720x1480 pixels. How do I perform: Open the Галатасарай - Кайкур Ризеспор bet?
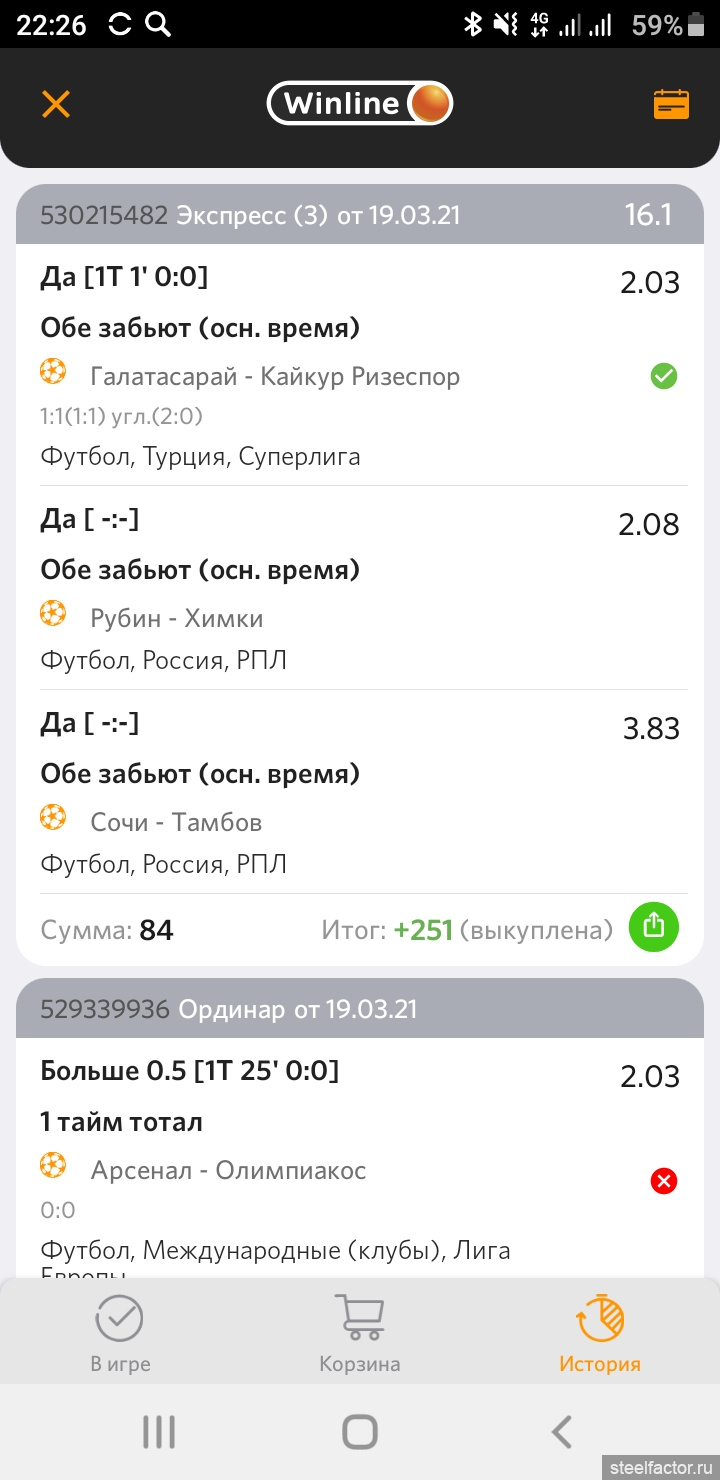click(x=360, y=365)
